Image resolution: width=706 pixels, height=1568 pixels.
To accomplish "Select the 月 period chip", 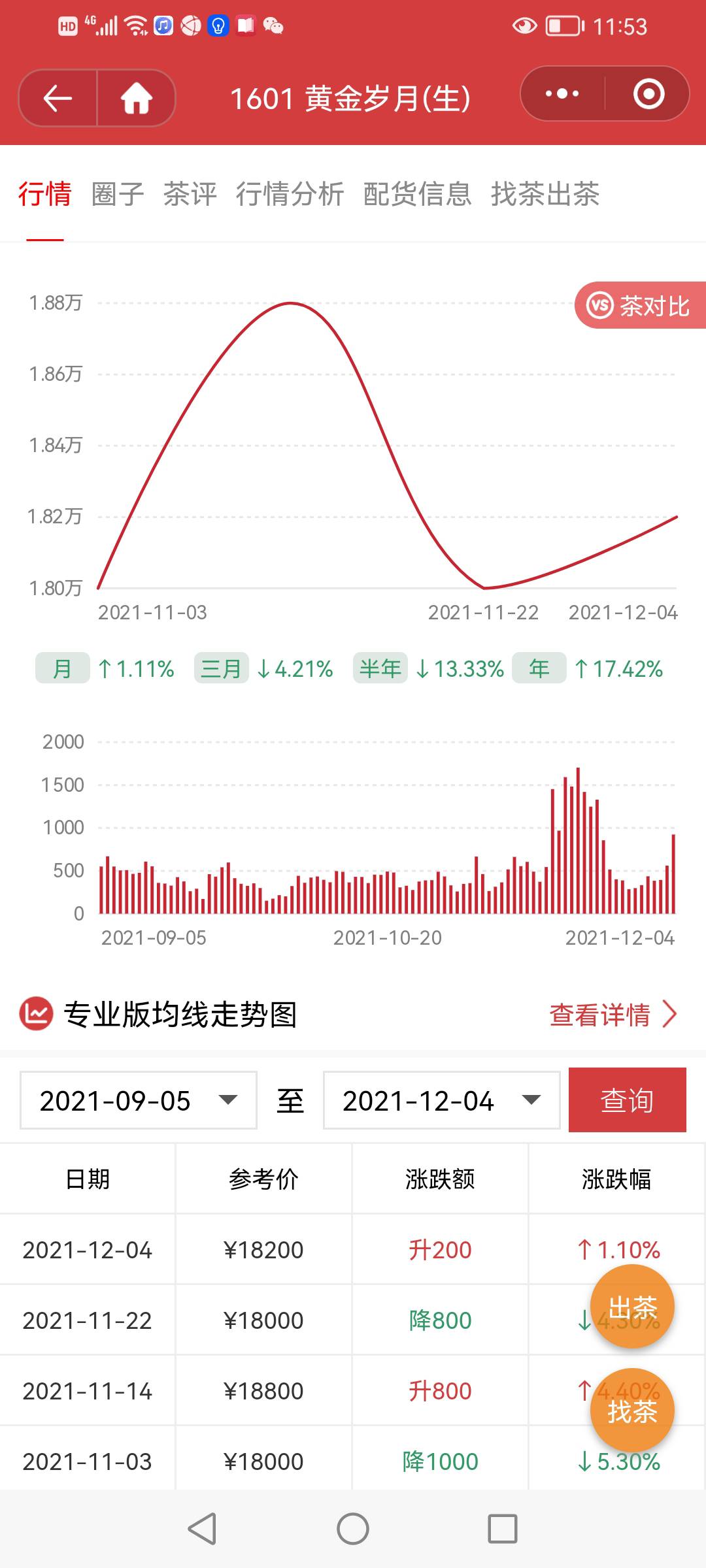I will (x=62, y=668).
